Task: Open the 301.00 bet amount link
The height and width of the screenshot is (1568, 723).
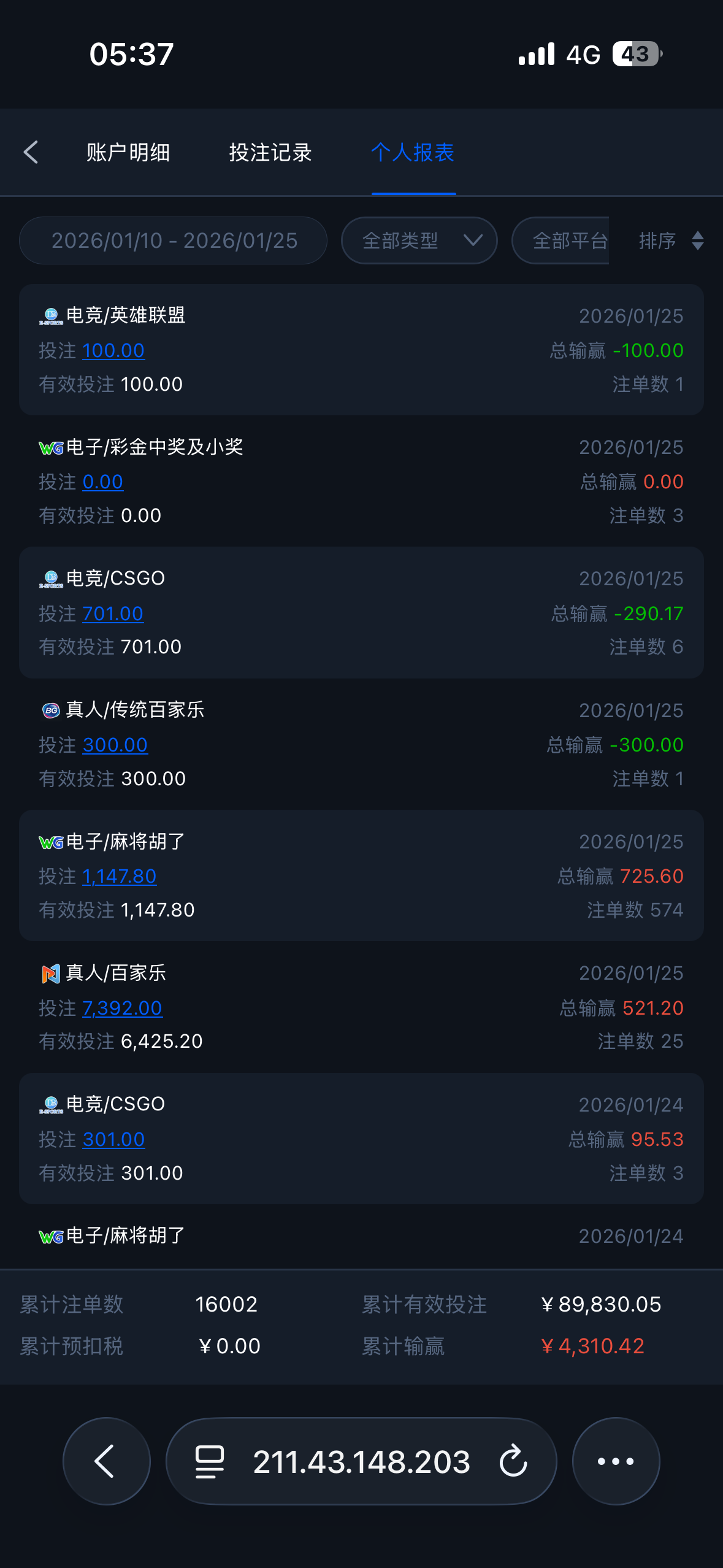Action: click(x=114, y=1139)
